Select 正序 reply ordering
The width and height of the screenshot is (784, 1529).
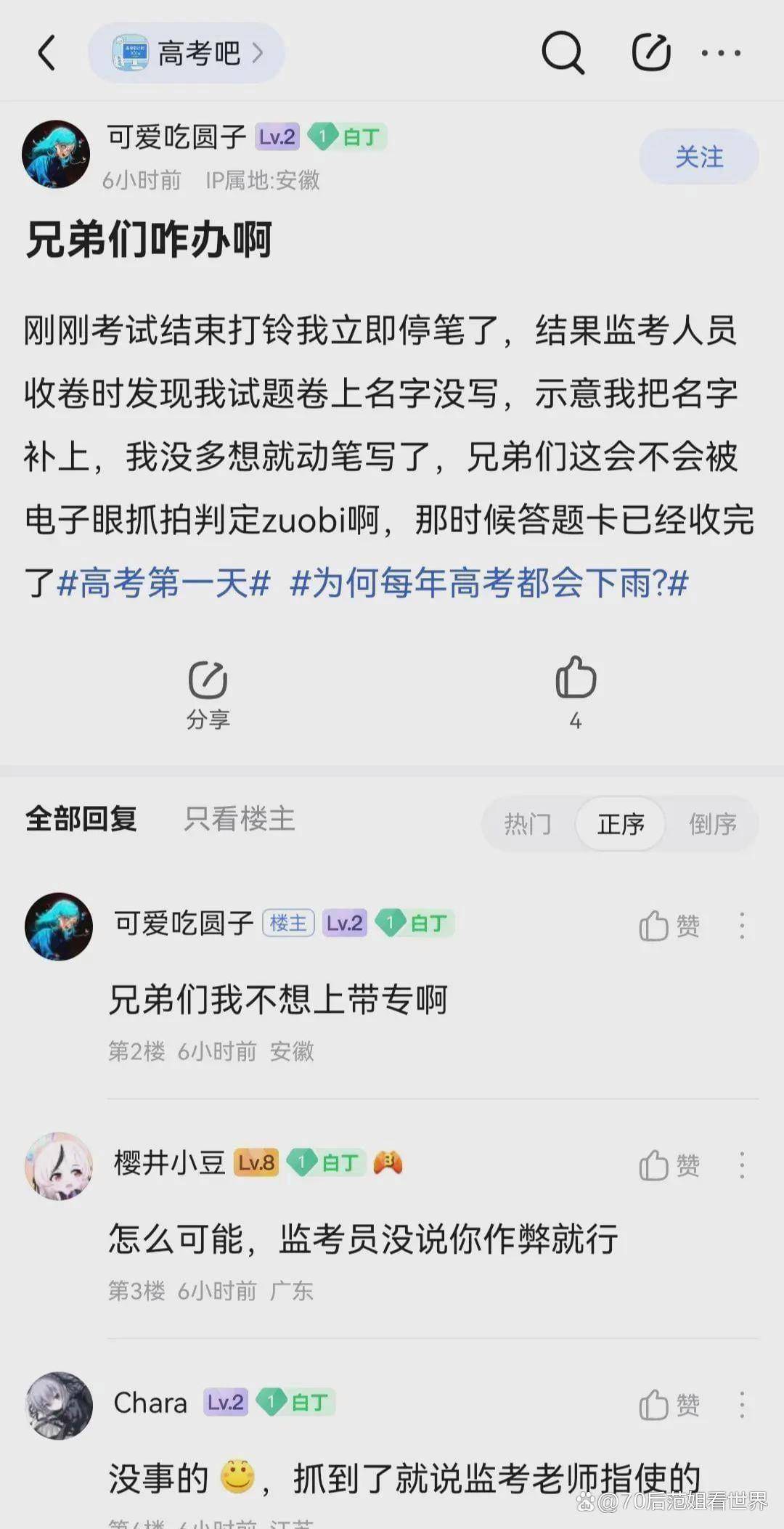[x=621, y=824]
